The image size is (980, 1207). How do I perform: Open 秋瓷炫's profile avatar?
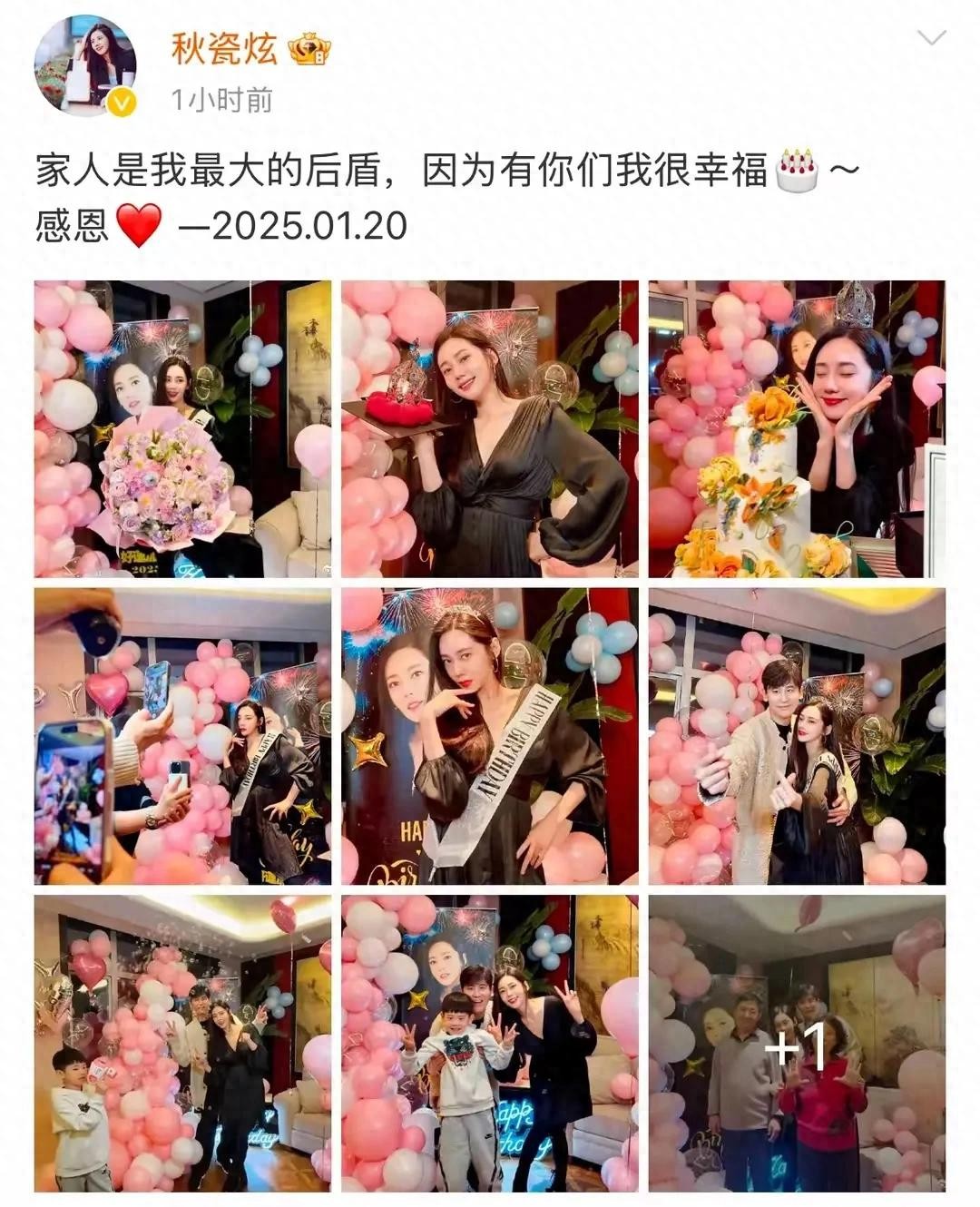85,66
